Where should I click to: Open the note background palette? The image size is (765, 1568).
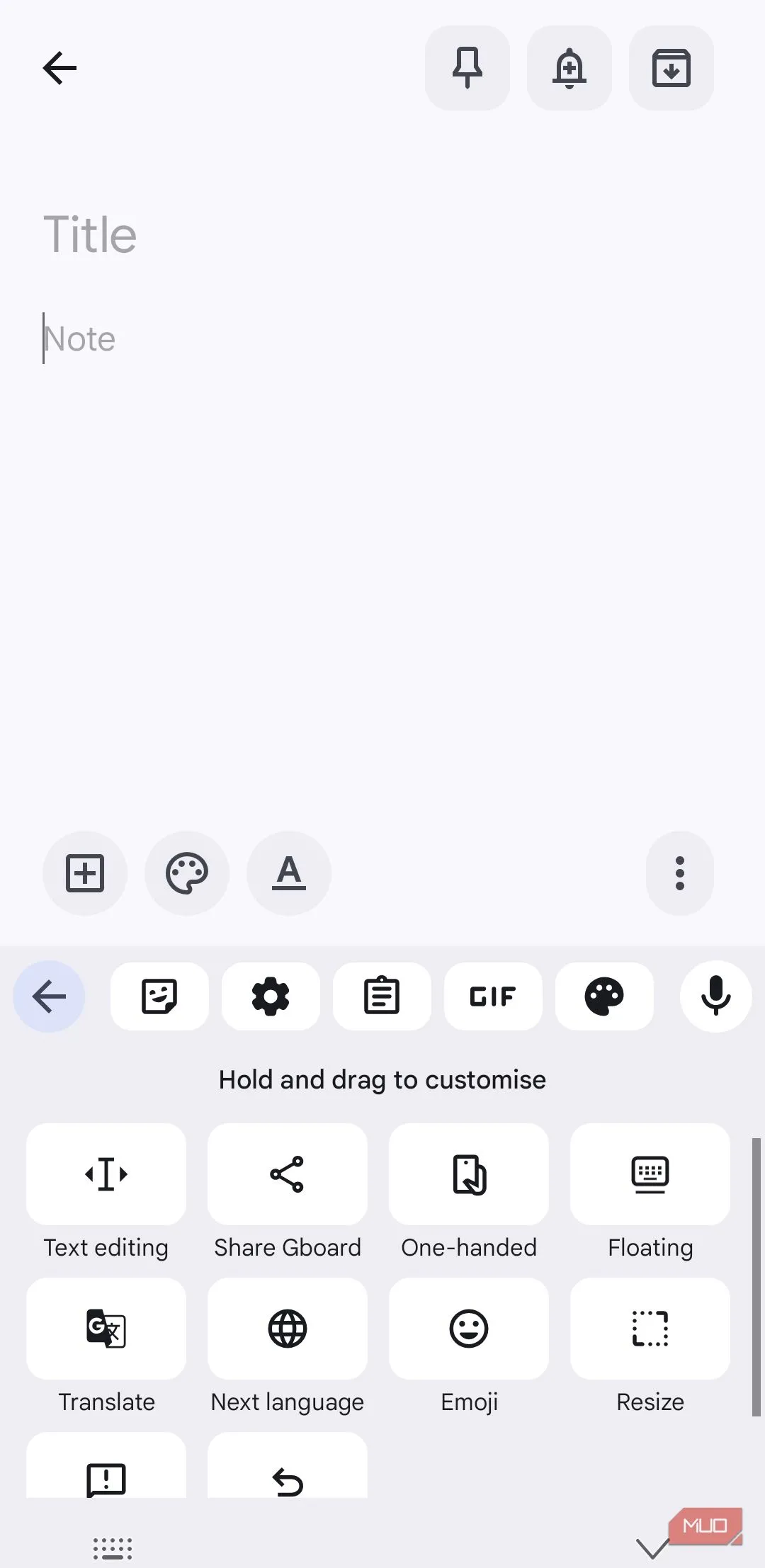tap(186, 873)
